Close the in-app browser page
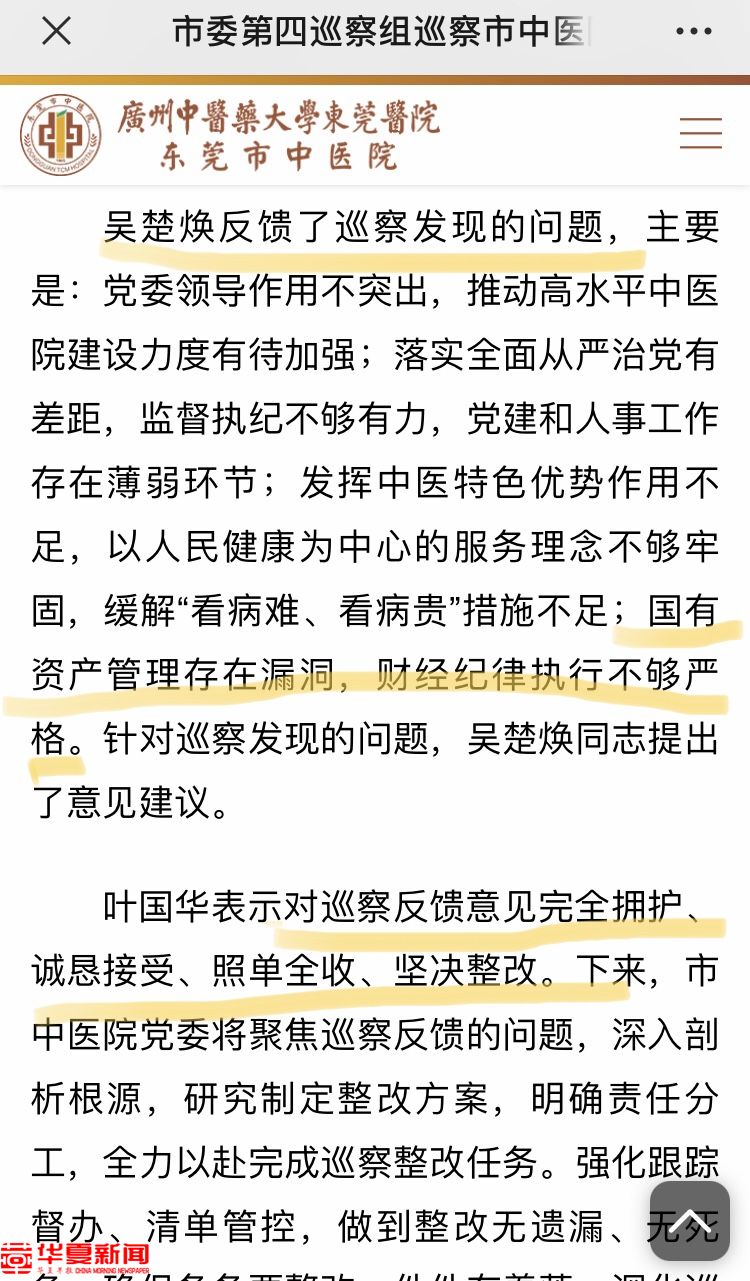 tap(57, 32)
